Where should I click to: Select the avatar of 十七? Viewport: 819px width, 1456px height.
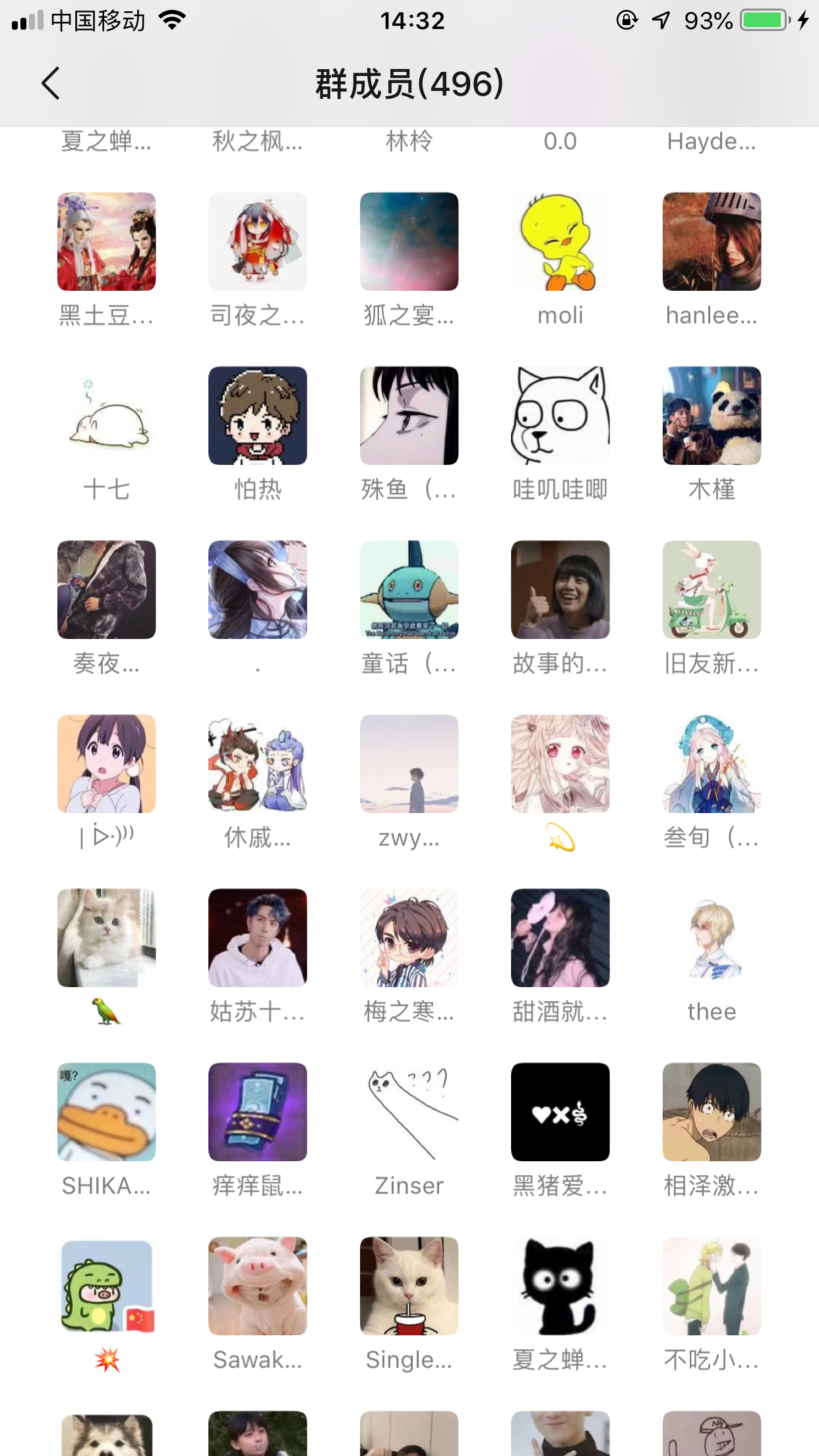coord(106,415)
